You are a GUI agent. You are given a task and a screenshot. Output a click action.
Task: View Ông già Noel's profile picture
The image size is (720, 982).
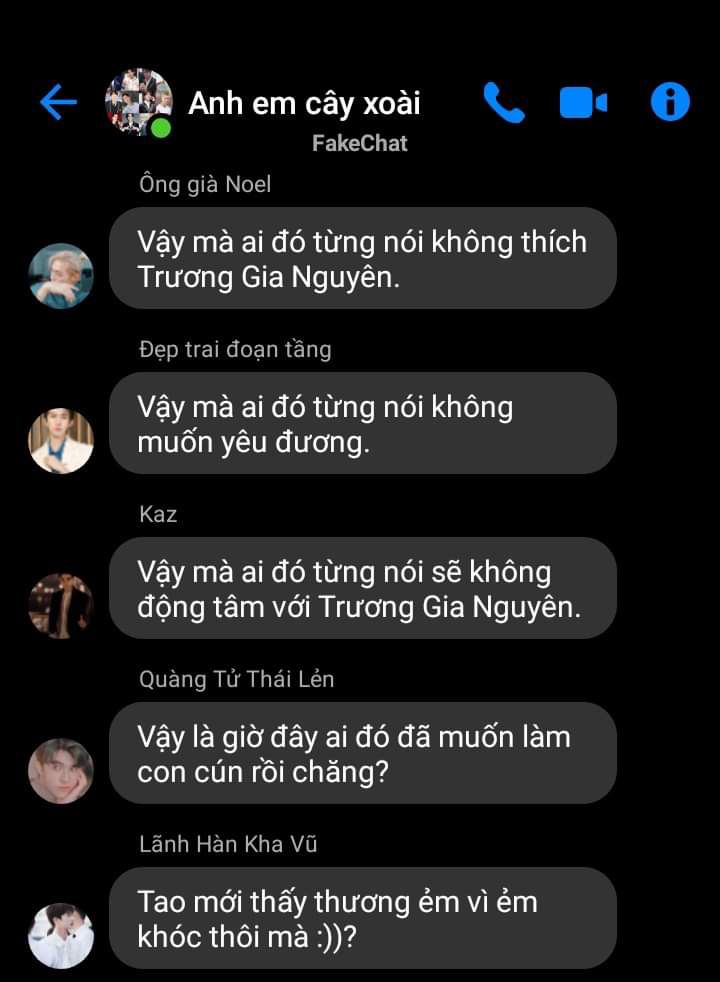[60, 276]
